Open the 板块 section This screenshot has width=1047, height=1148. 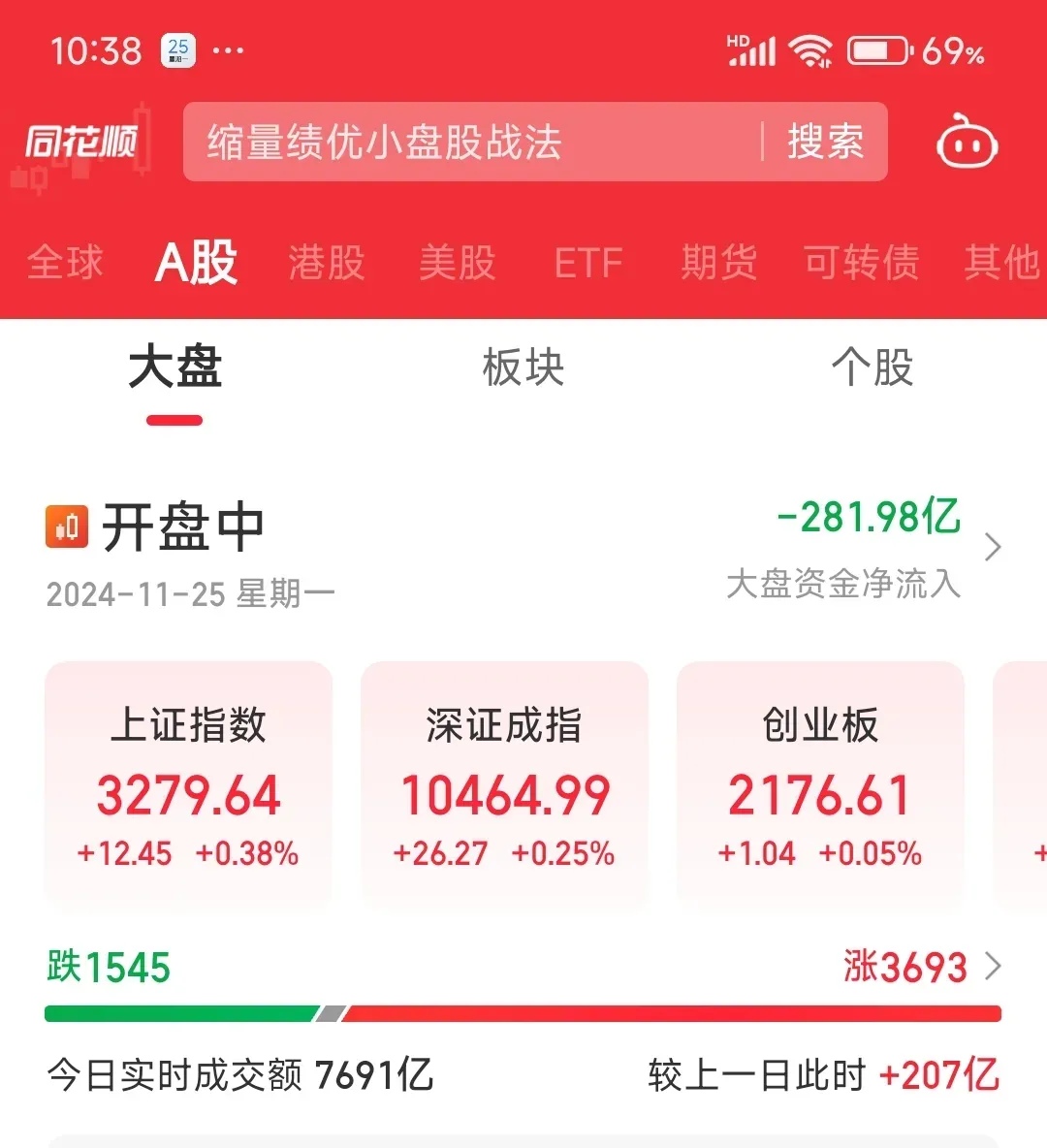point(523,367)
